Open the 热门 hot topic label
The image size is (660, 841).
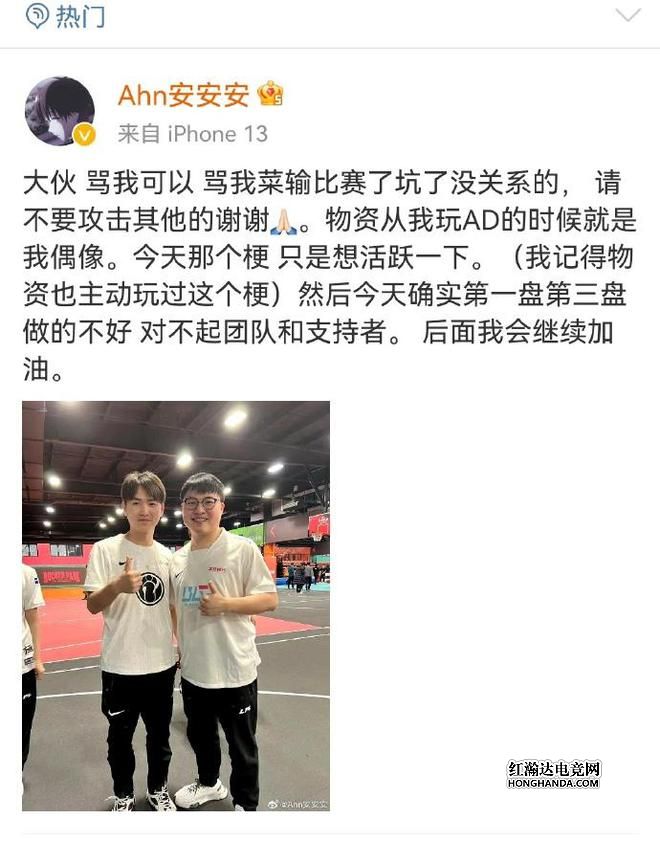tap(66, 16)
